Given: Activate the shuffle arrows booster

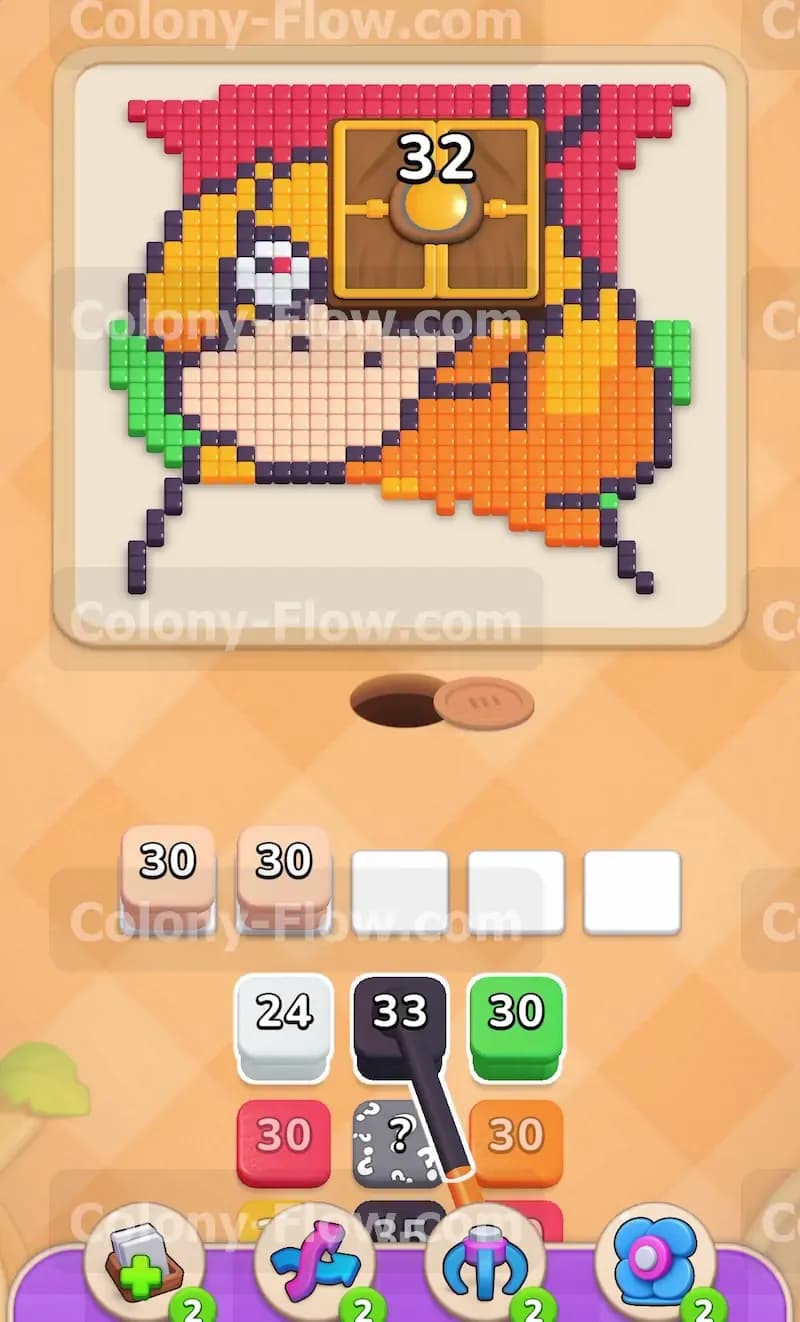Looking at the screenshot, I should (315, 1264).
